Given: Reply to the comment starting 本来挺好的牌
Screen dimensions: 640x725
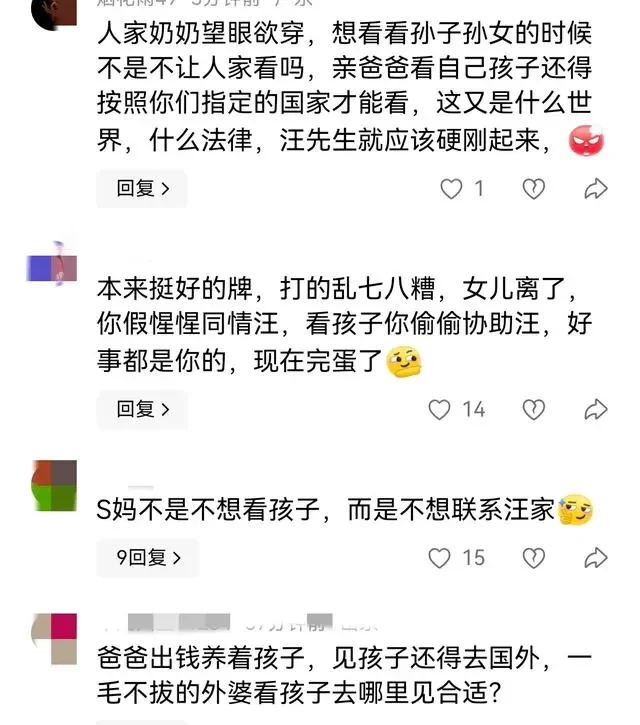Looking at the screenshot, I should click(141, 408).
